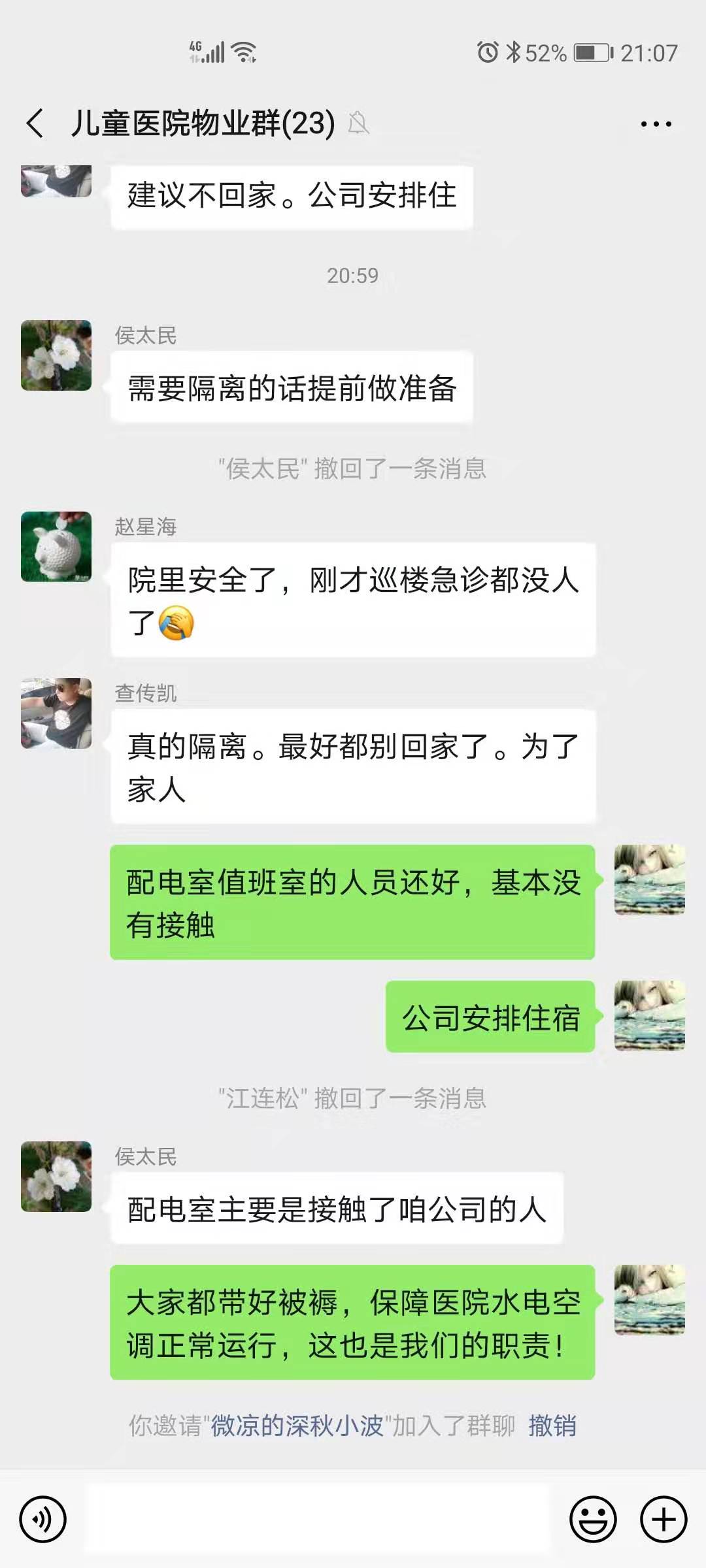The width and height of the screenshot is (706, 1568).
Task: Focus the message text field
Action: click(x=317, y=1519)
